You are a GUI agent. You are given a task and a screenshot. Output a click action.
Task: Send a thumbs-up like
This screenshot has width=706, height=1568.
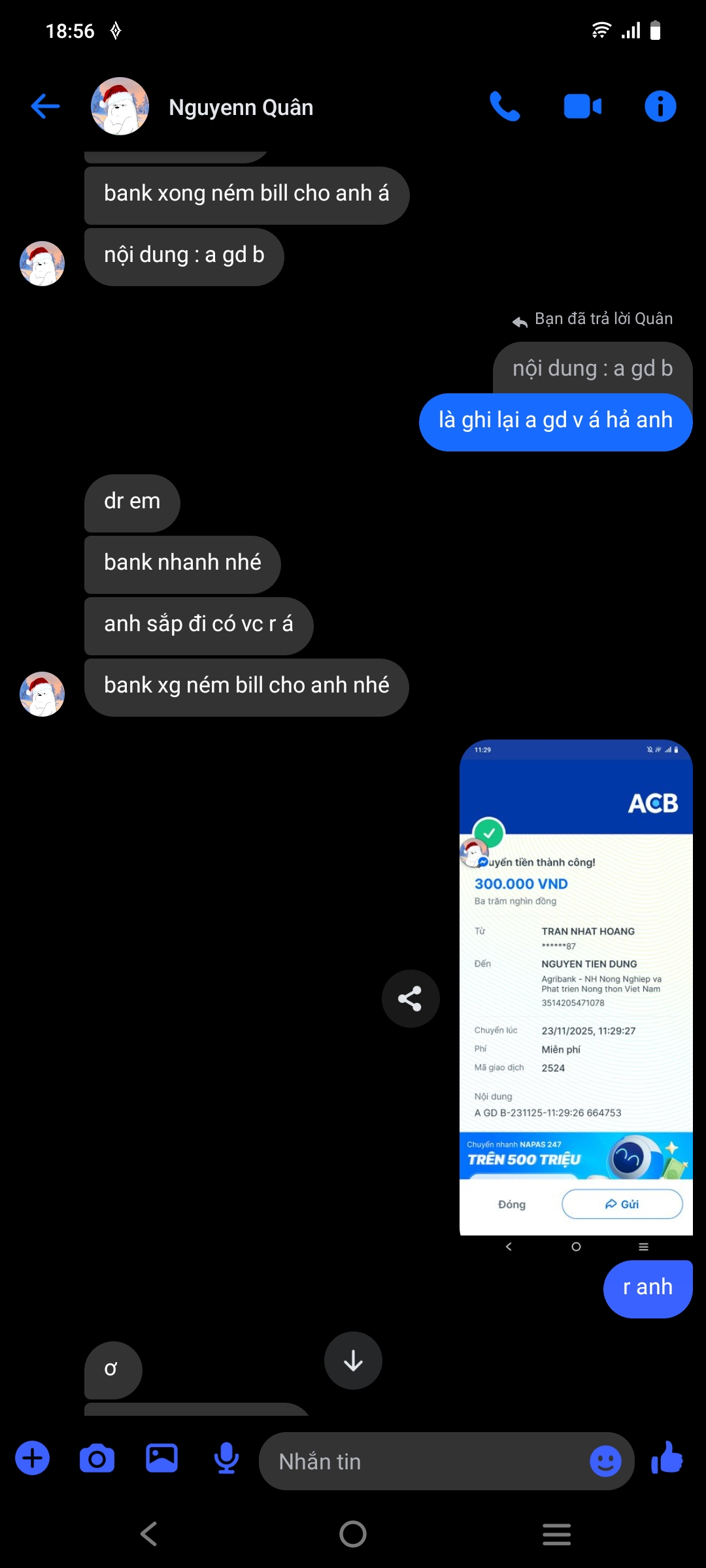pyautogui.click(x=667, y=1458)
